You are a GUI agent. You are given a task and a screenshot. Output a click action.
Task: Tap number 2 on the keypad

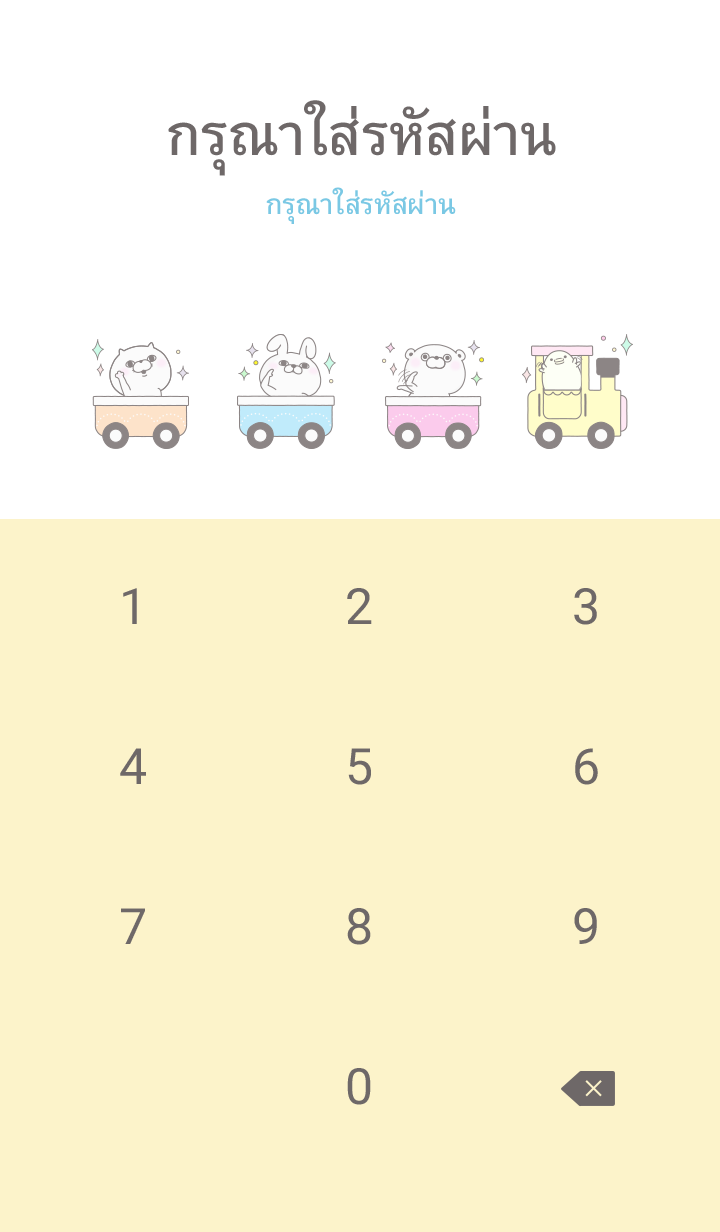coord(359,607)
